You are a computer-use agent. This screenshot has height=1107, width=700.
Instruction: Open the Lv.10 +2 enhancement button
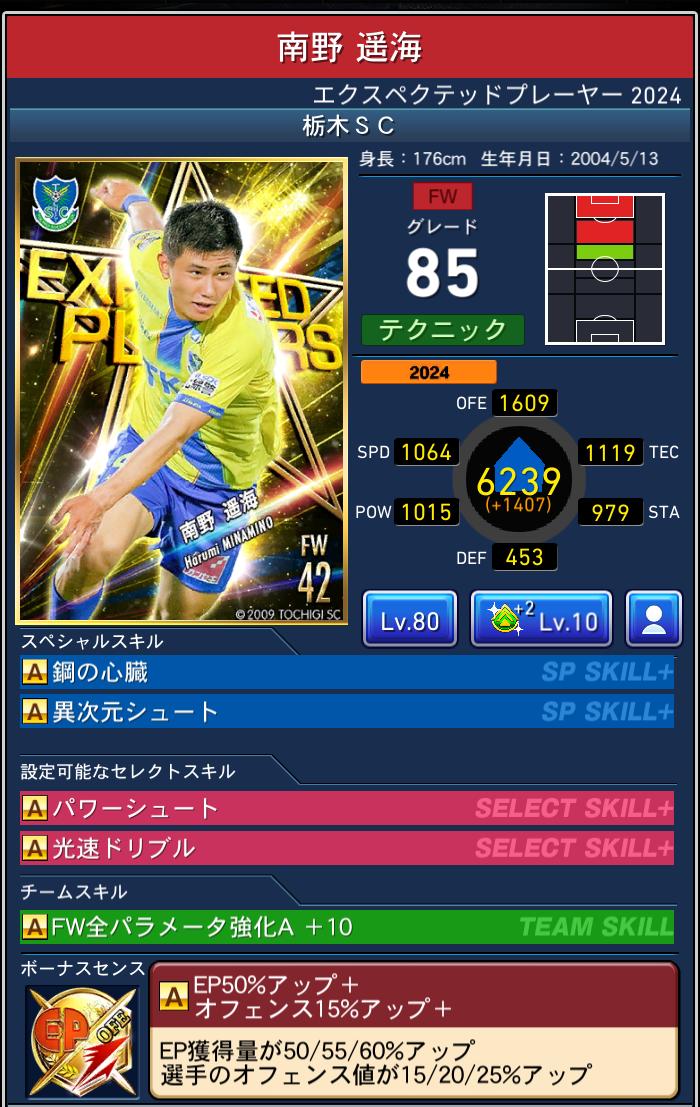[541, 620]
